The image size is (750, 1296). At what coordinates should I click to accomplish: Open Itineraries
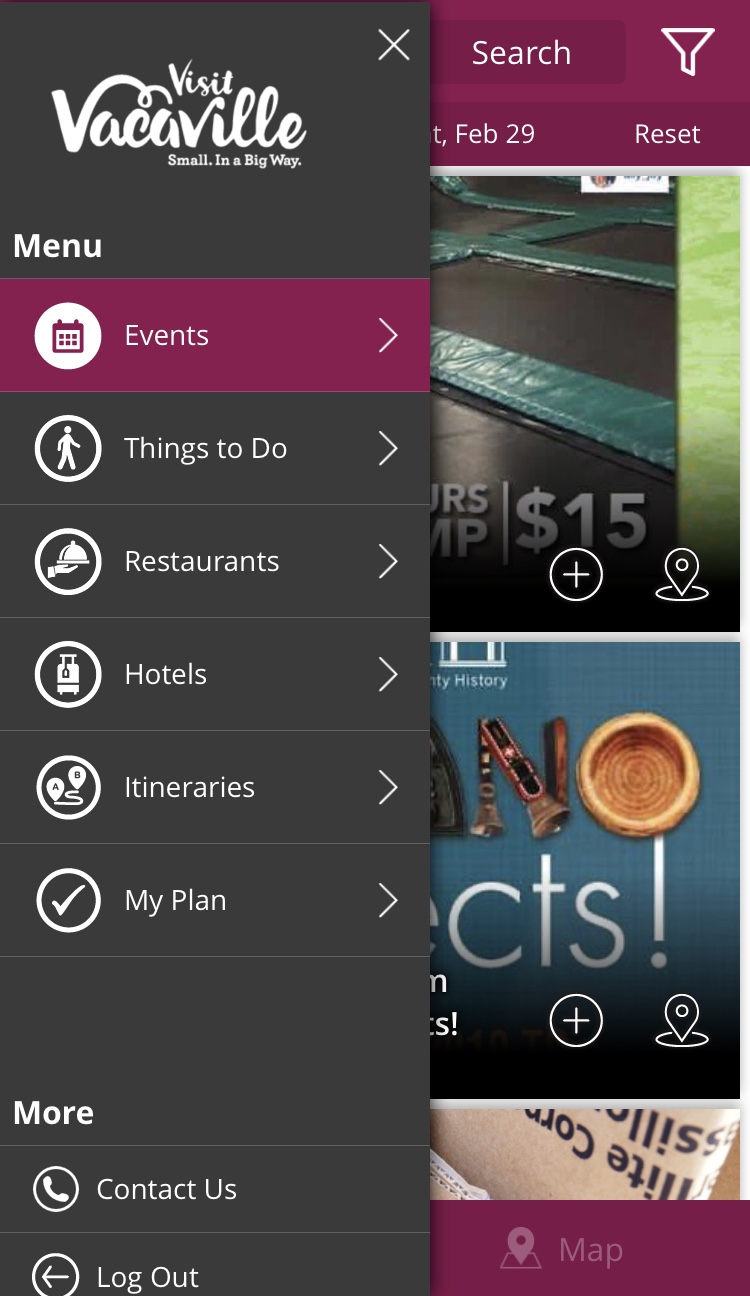click(215, 787)
